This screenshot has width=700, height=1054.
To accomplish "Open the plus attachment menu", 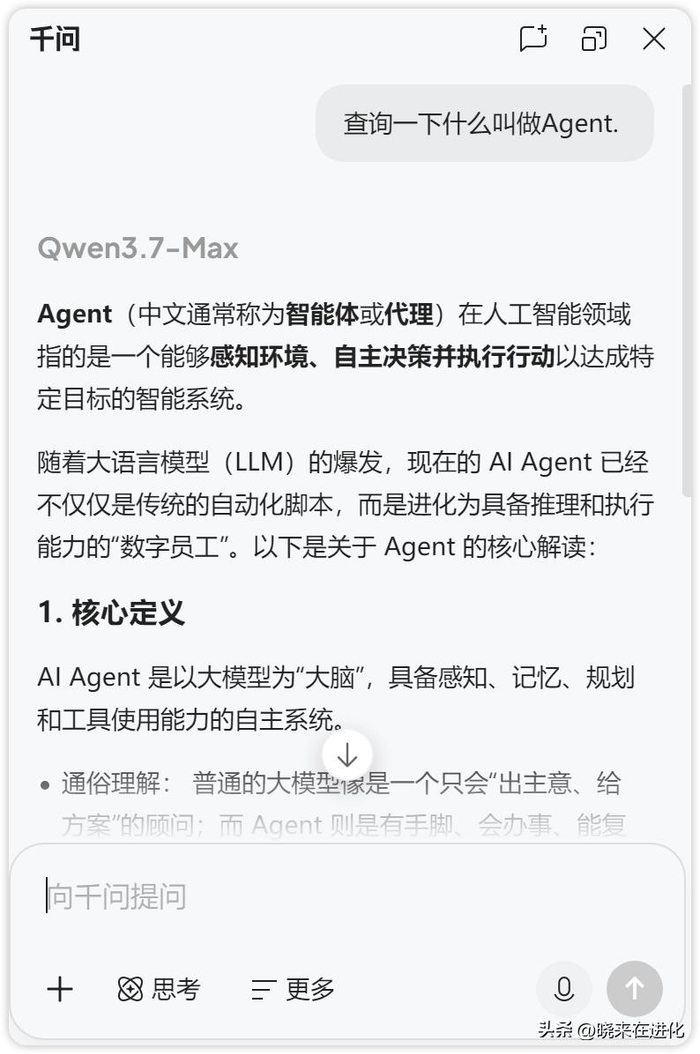I will pyautogui.click(x=60, y=989).
